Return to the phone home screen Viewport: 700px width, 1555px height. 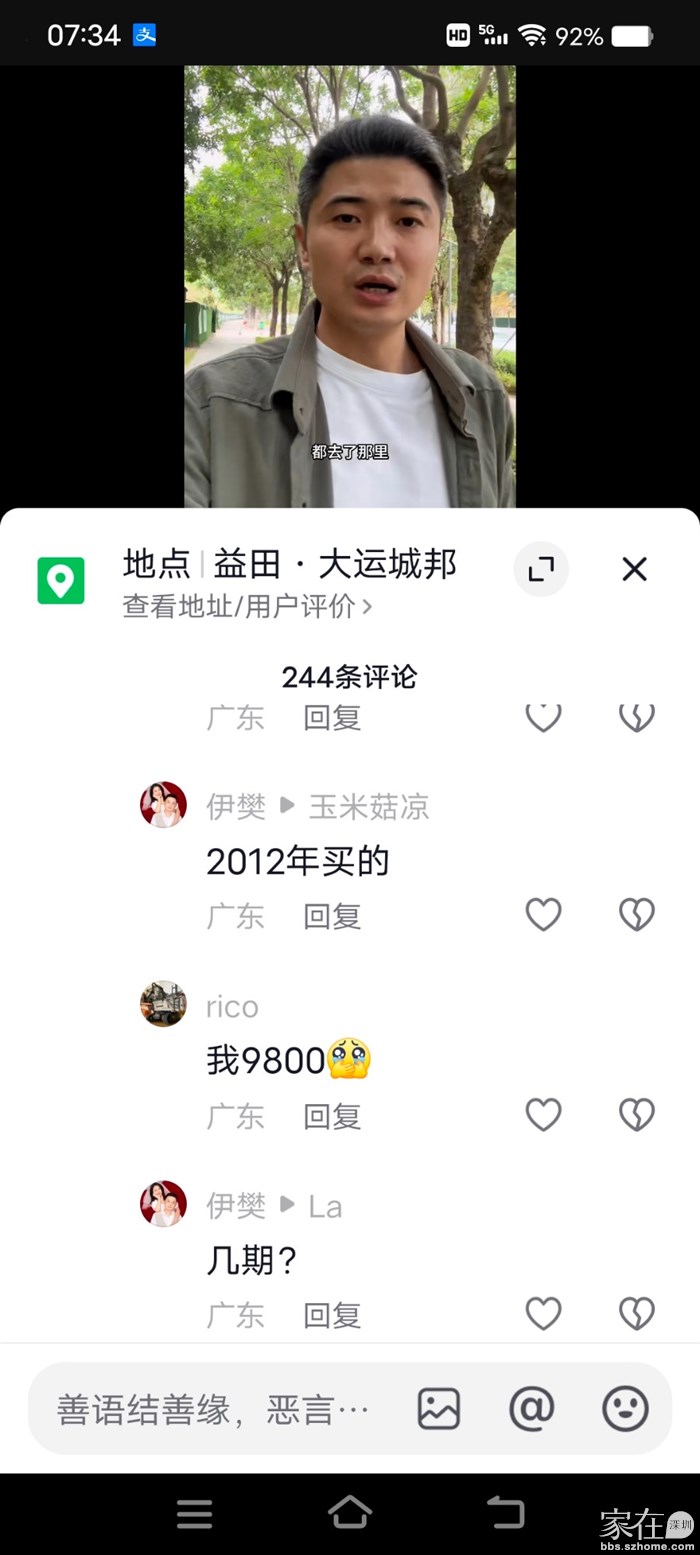350,1512
